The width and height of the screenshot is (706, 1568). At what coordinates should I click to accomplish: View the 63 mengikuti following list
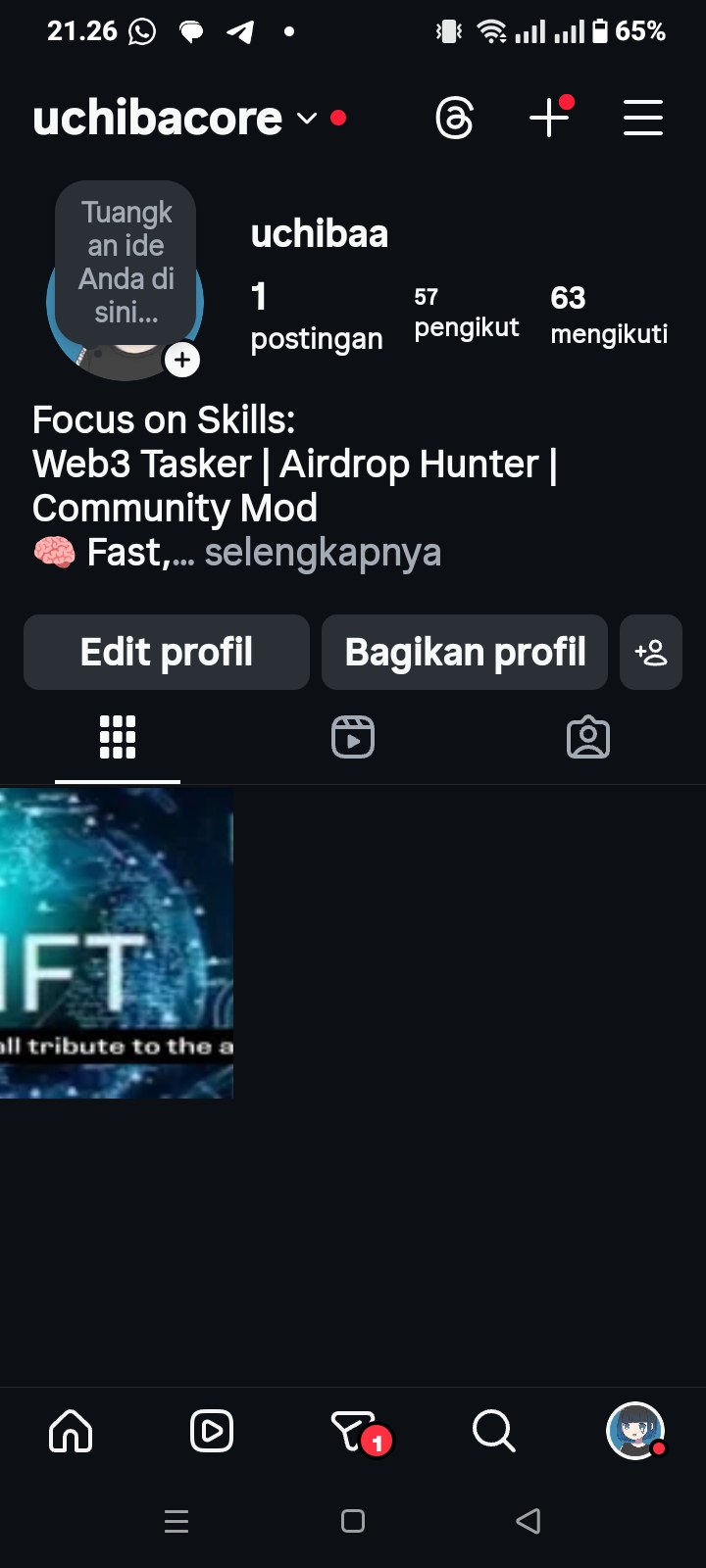click(x=608, y=315)
